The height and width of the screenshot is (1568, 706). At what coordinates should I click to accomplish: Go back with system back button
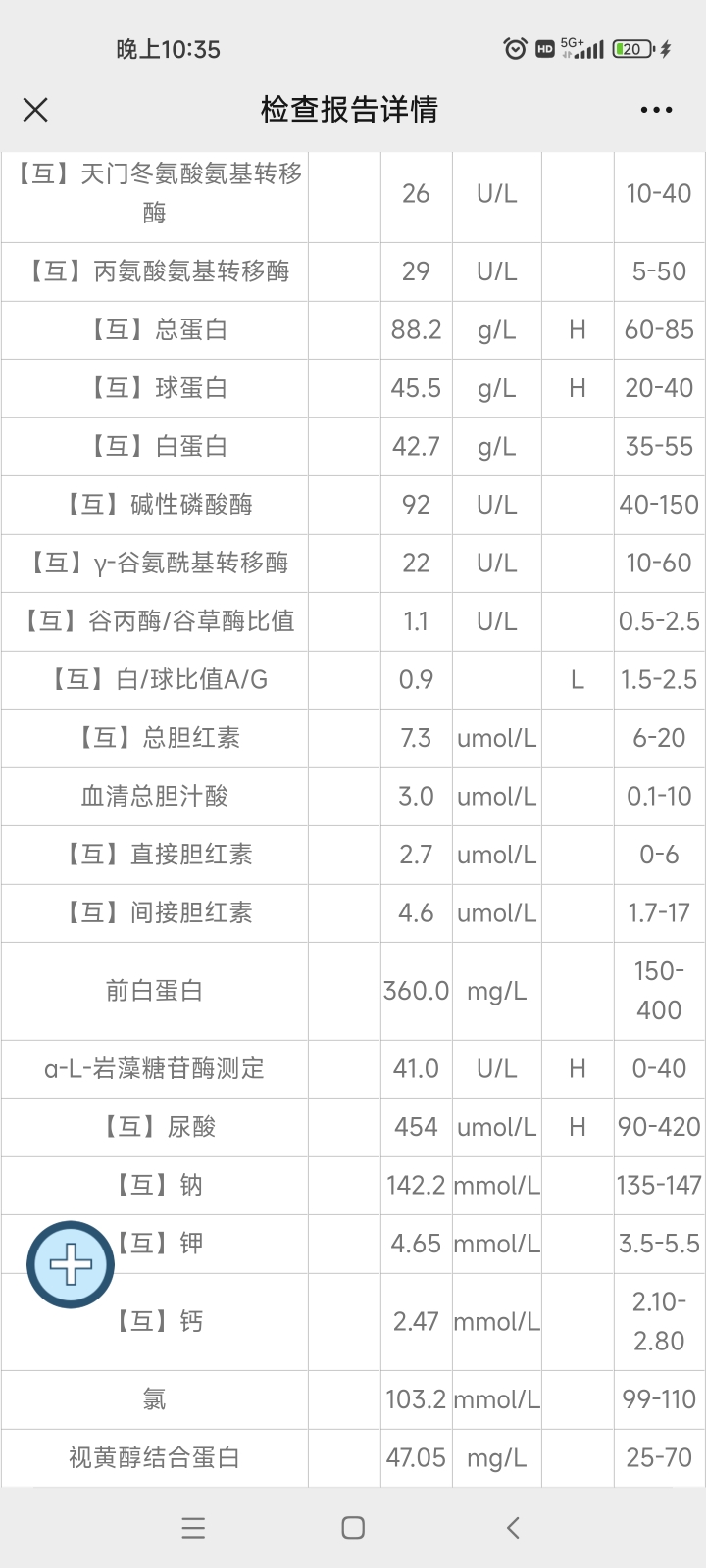(x=513, y=1527)
